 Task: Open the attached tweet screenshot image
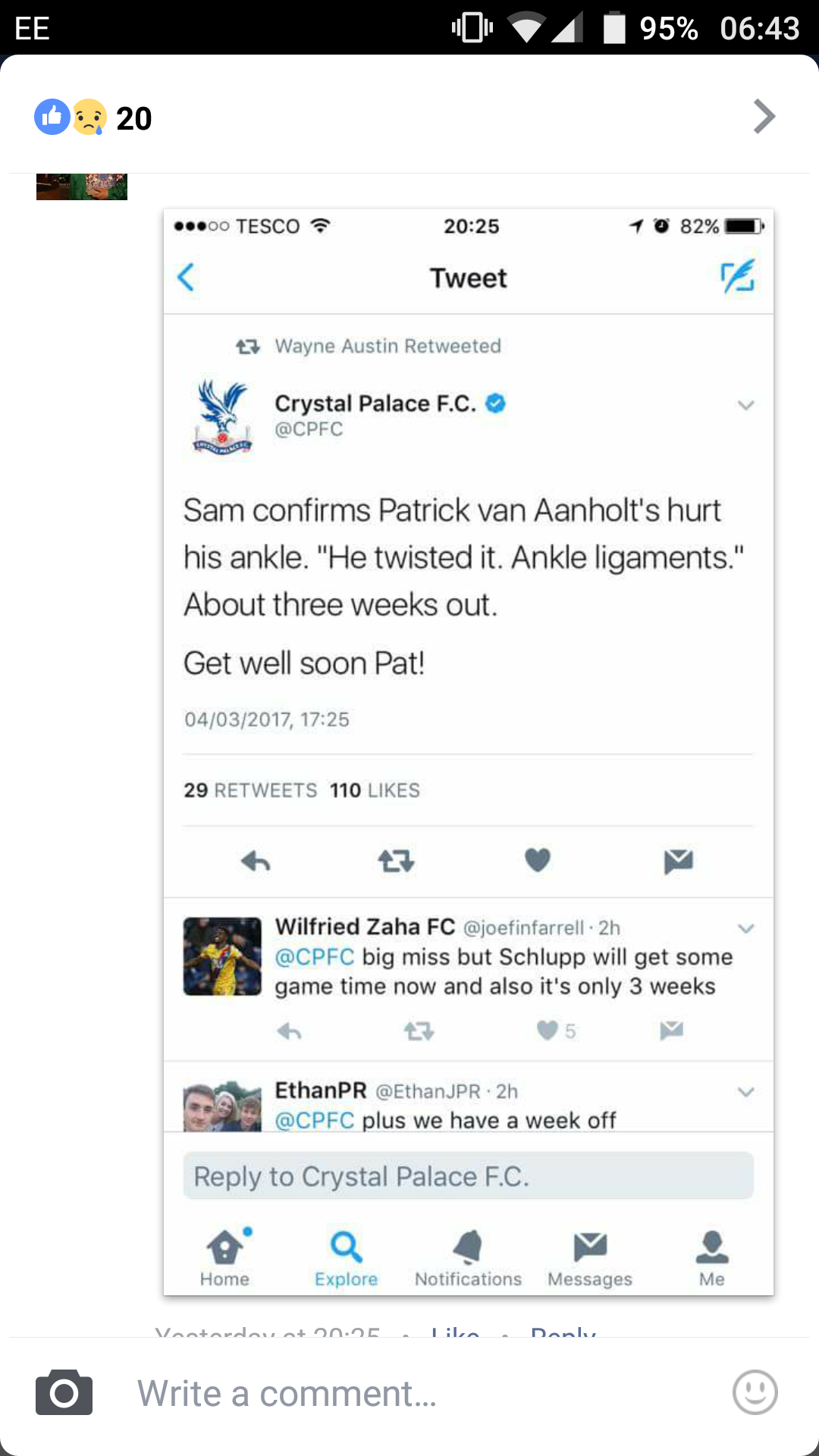tap(468, 751)
